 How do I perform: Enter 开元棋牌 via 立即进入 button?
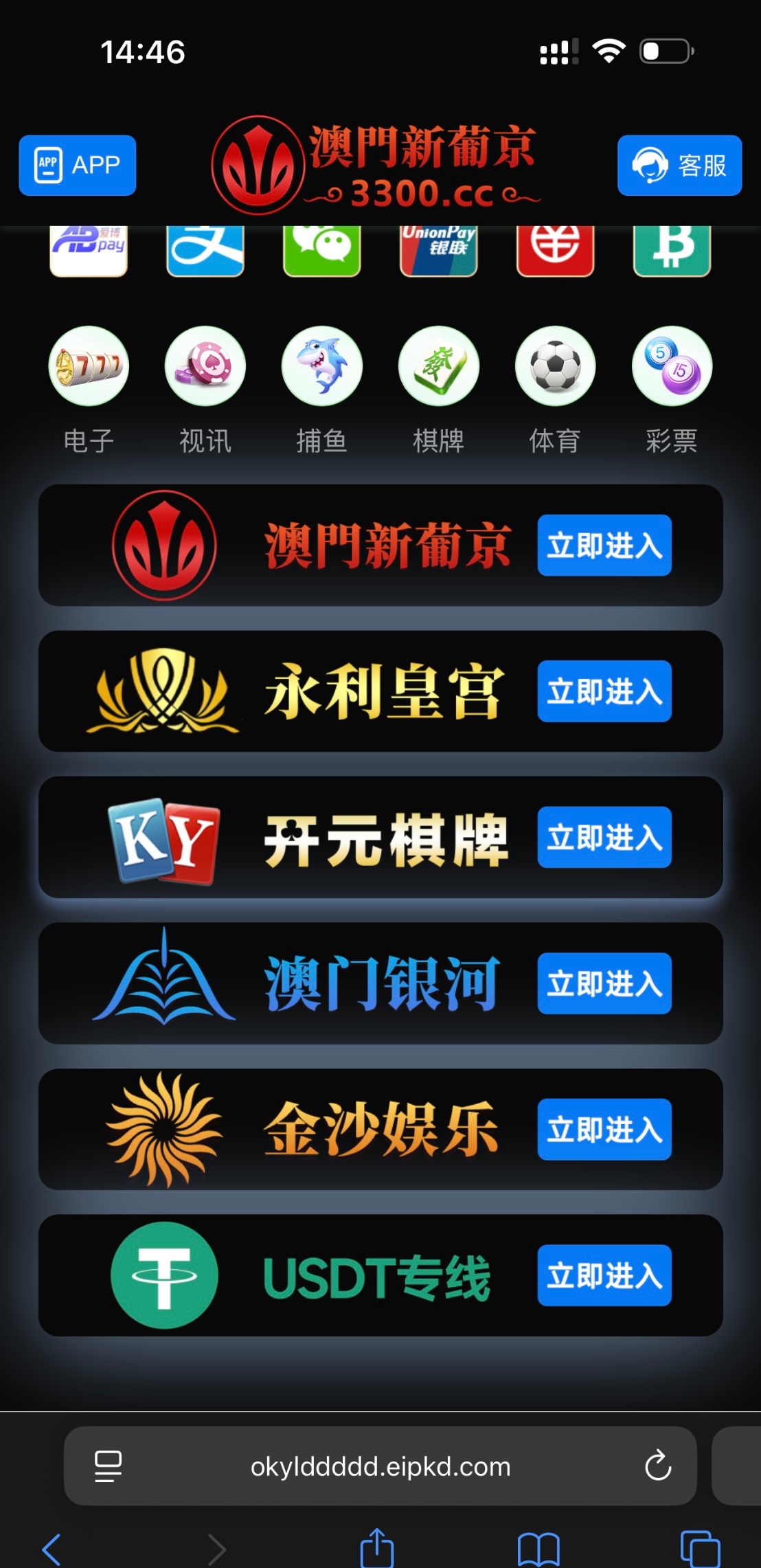604,838
